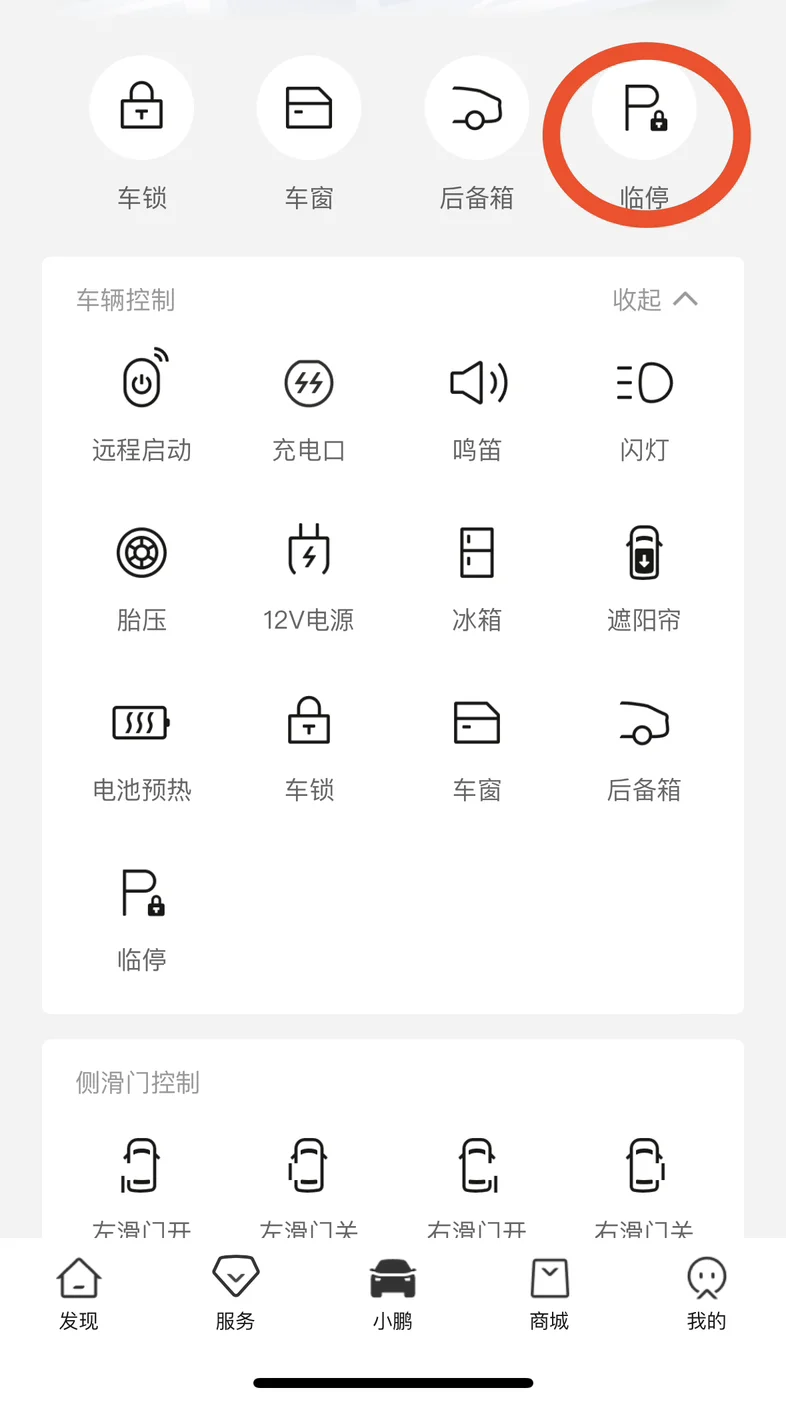Switch to the 发现 tab
Viewport: 786px width, 1404px height.
point(79,1295)
